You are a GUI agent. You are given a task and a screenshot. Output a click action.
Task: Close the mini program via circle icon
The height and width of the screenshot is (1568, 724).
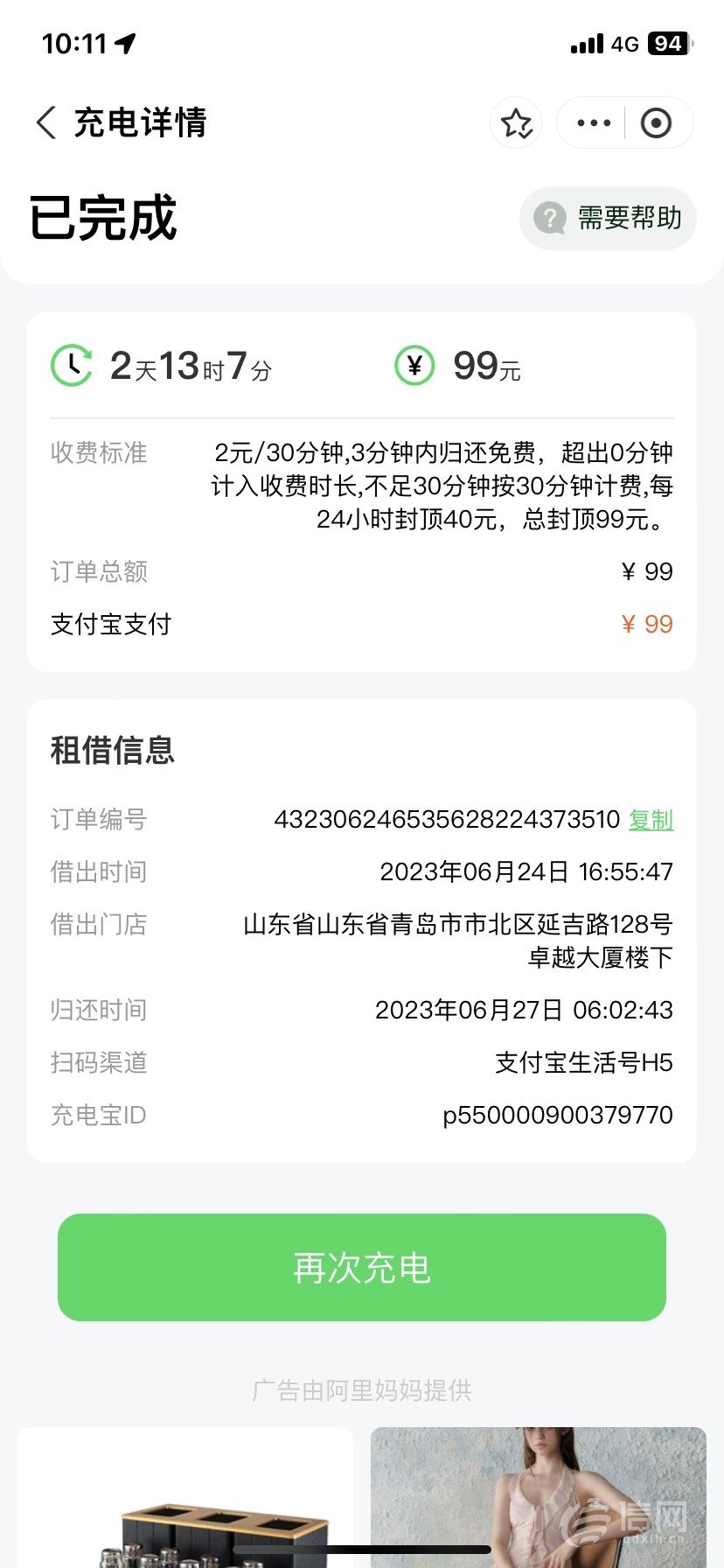click(x=656, y=123)
